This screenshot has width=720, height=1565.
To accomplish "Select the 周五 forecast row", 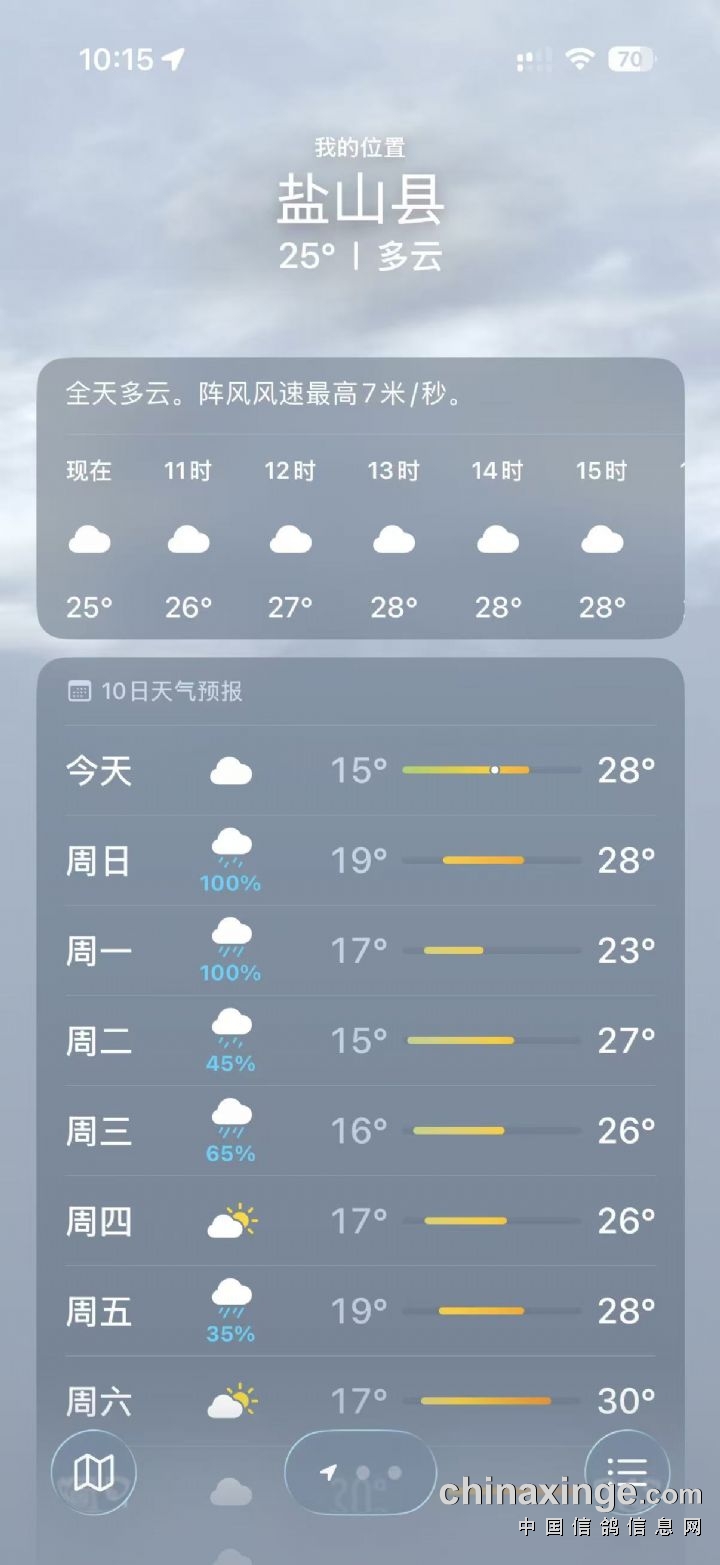I will 360,1310.
